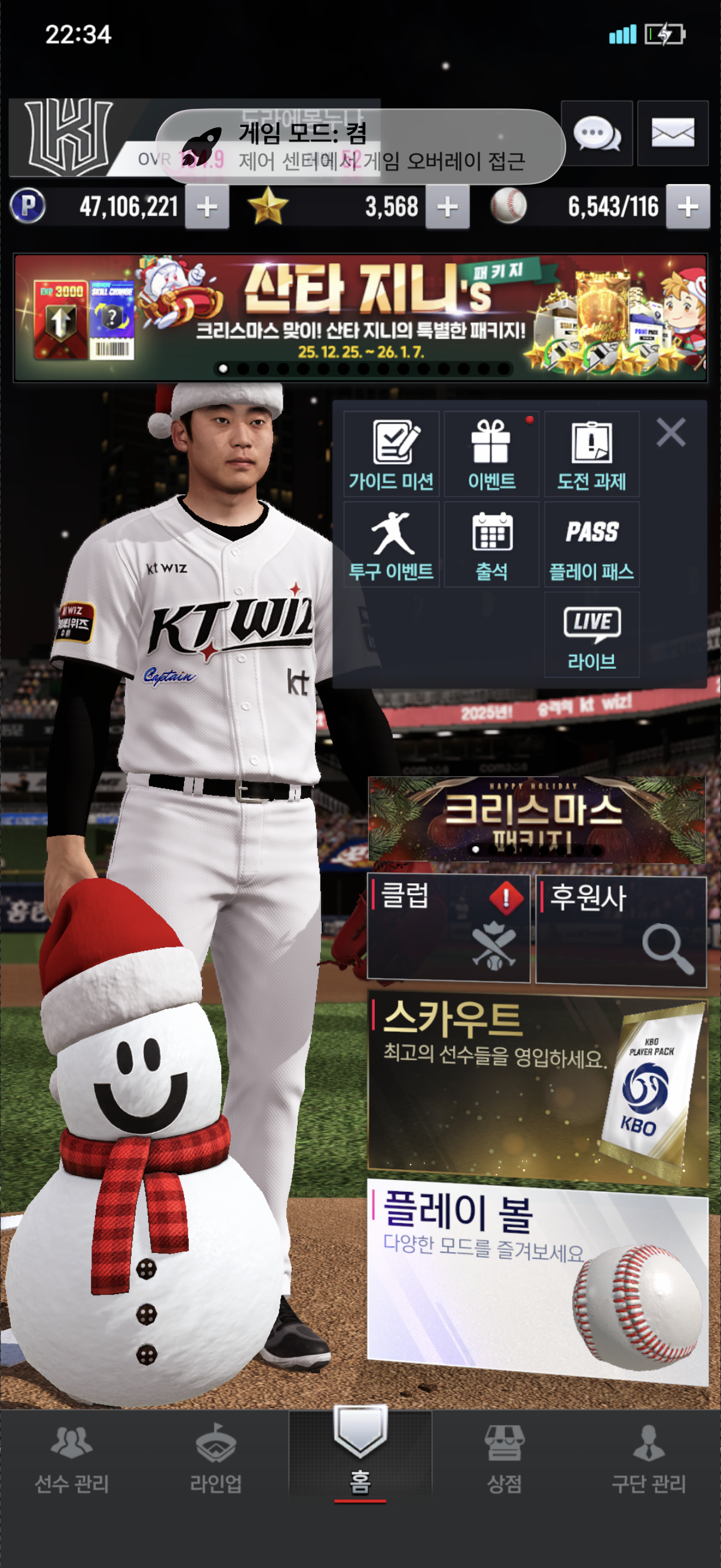Image resolution: width=721 pixels, height=1568 pixels.
Task: Open the chat bubble icon
Action: click(596, 133)
